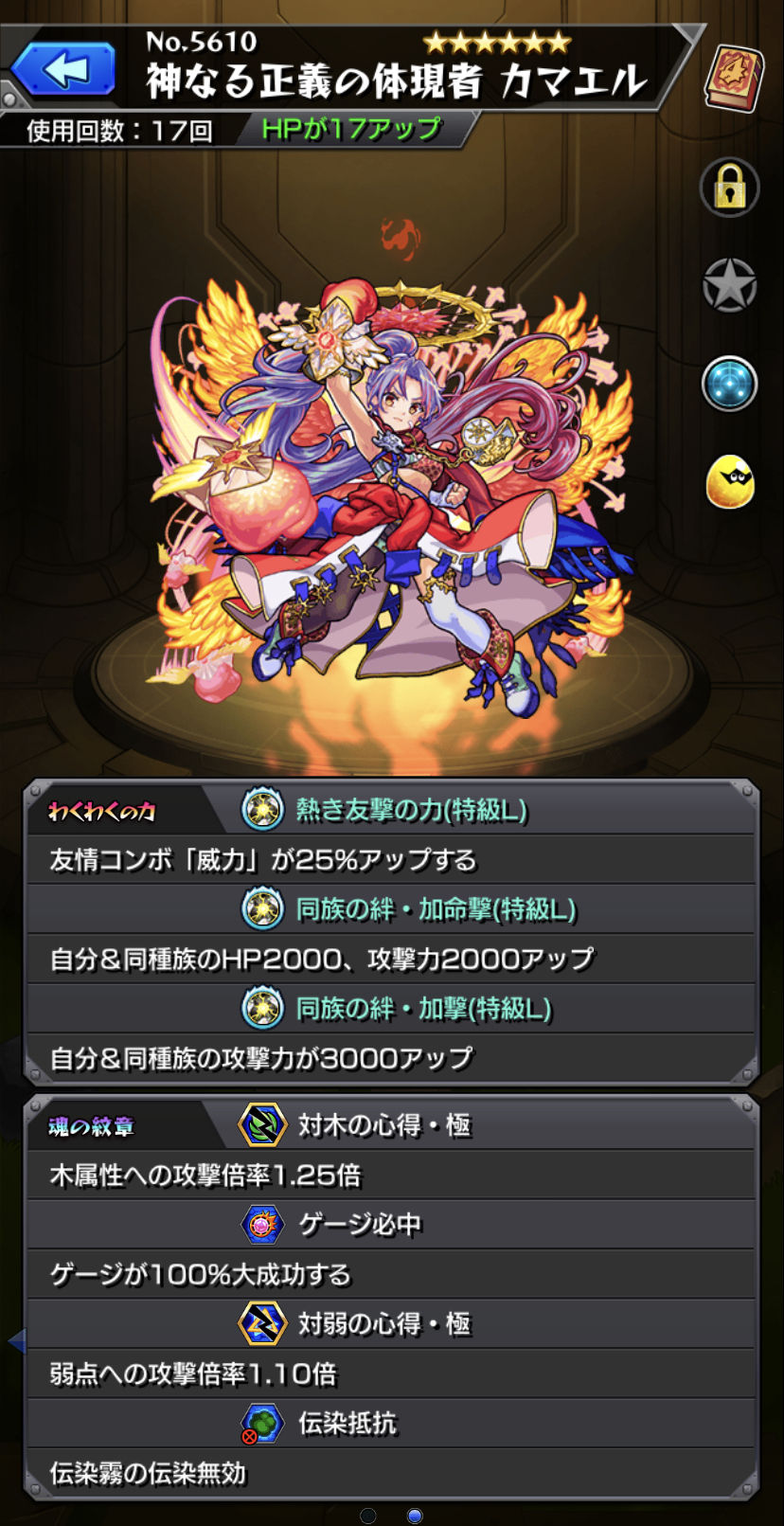Open the red monster book icon

734,79
